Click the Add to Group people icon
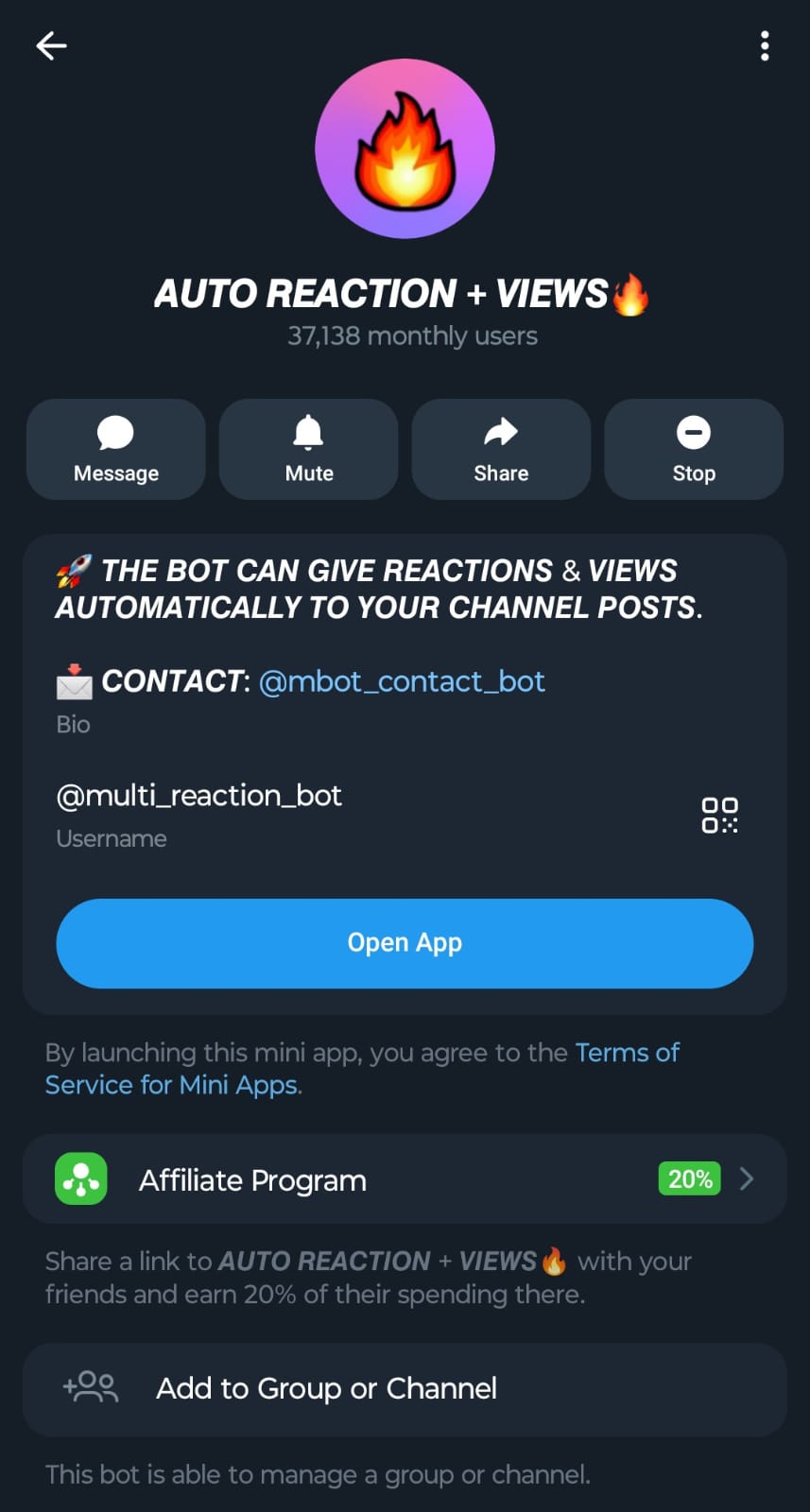 (91, 1388)
